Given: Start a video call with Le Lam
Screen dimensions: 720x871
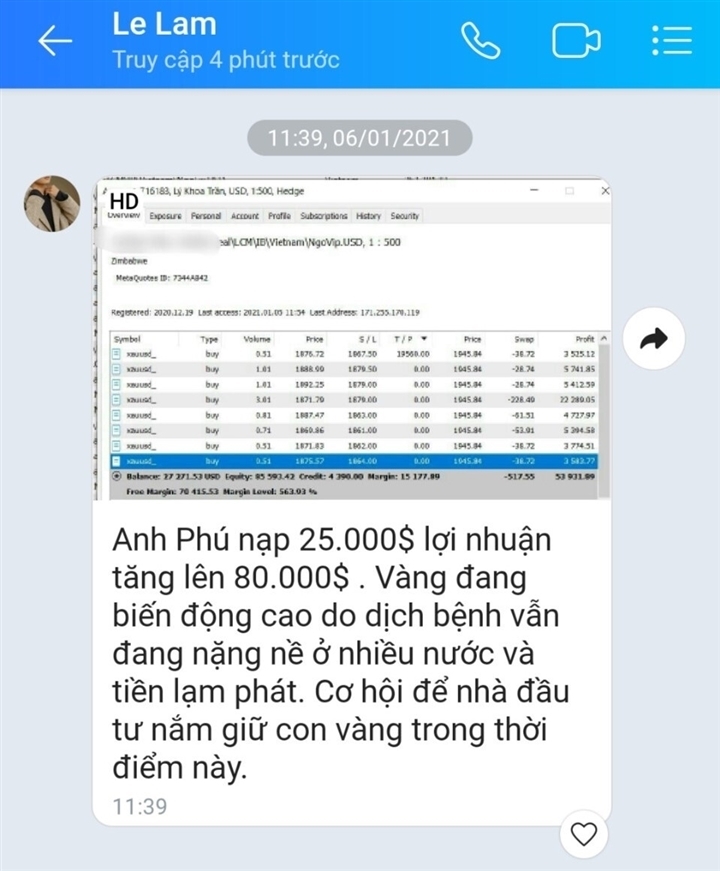Looking at the screenshot, I should click(576, 41).
